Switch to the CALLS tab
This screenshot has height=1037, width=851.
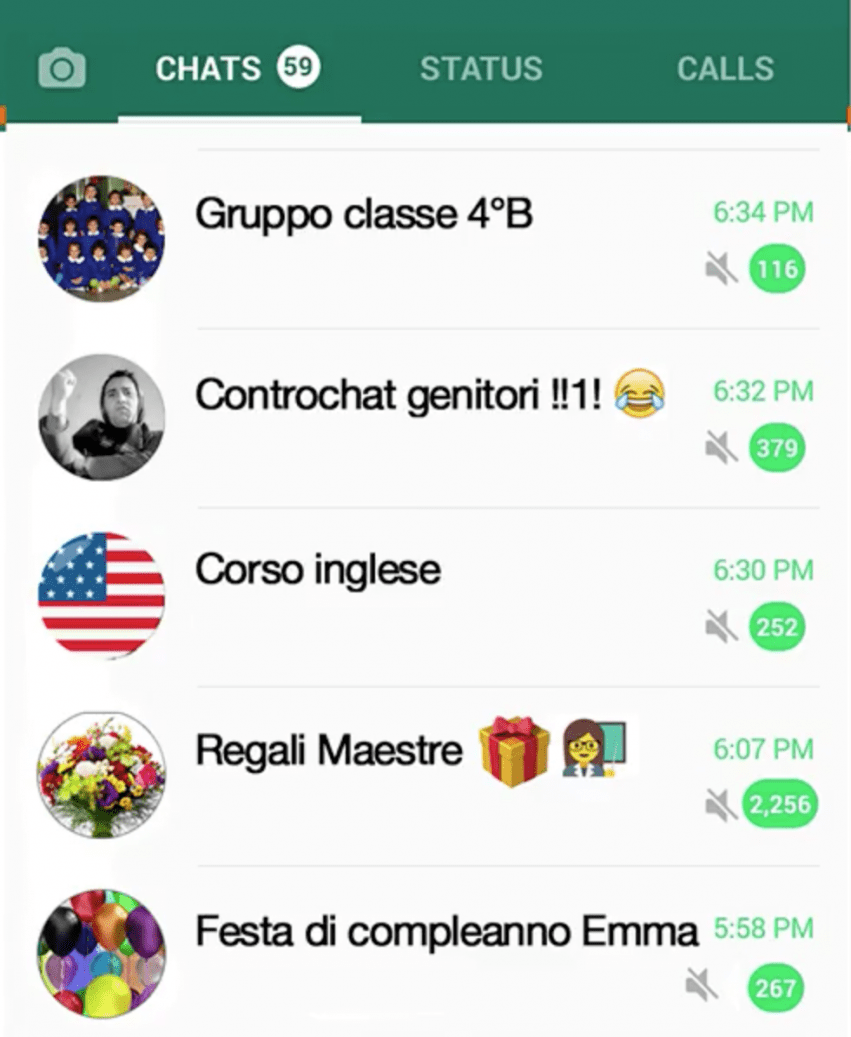pyautogui.click(x=725, y=68)
